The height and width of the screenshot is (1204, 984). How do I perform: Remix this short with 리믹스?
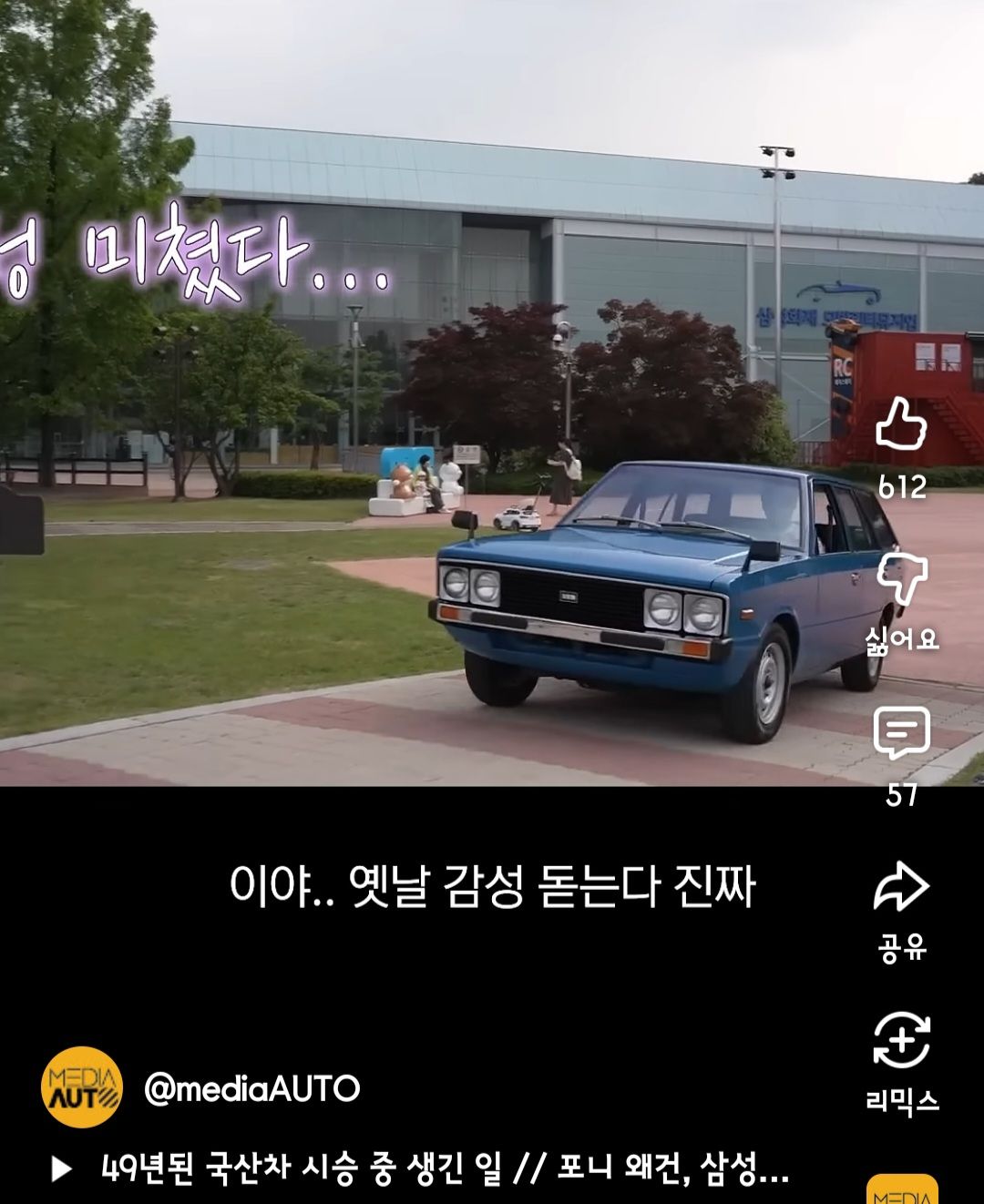[901, 1041]
